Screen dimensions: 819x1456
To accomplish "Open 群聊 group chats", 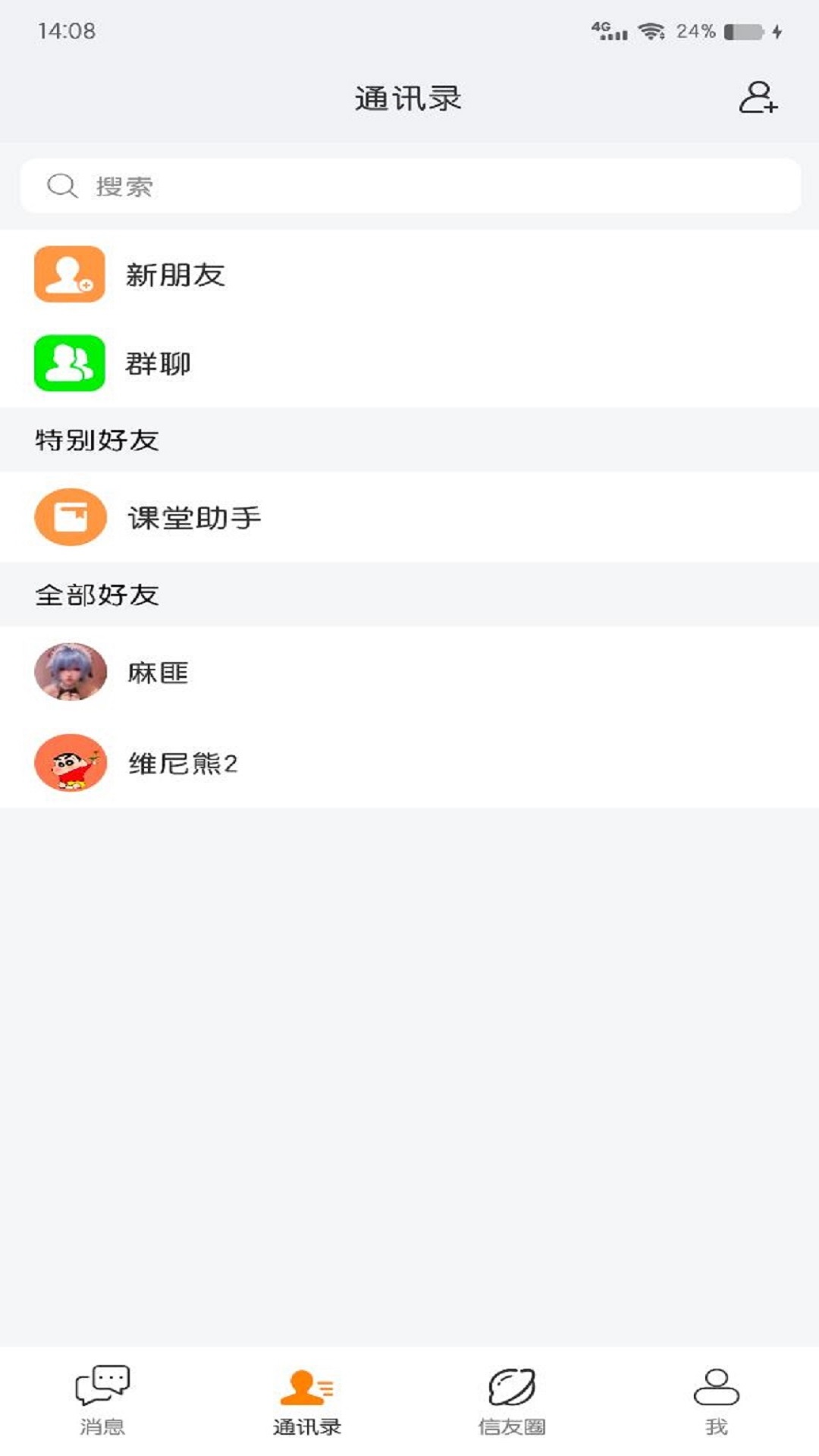I will pyautogui.click(x=409, y=363).
